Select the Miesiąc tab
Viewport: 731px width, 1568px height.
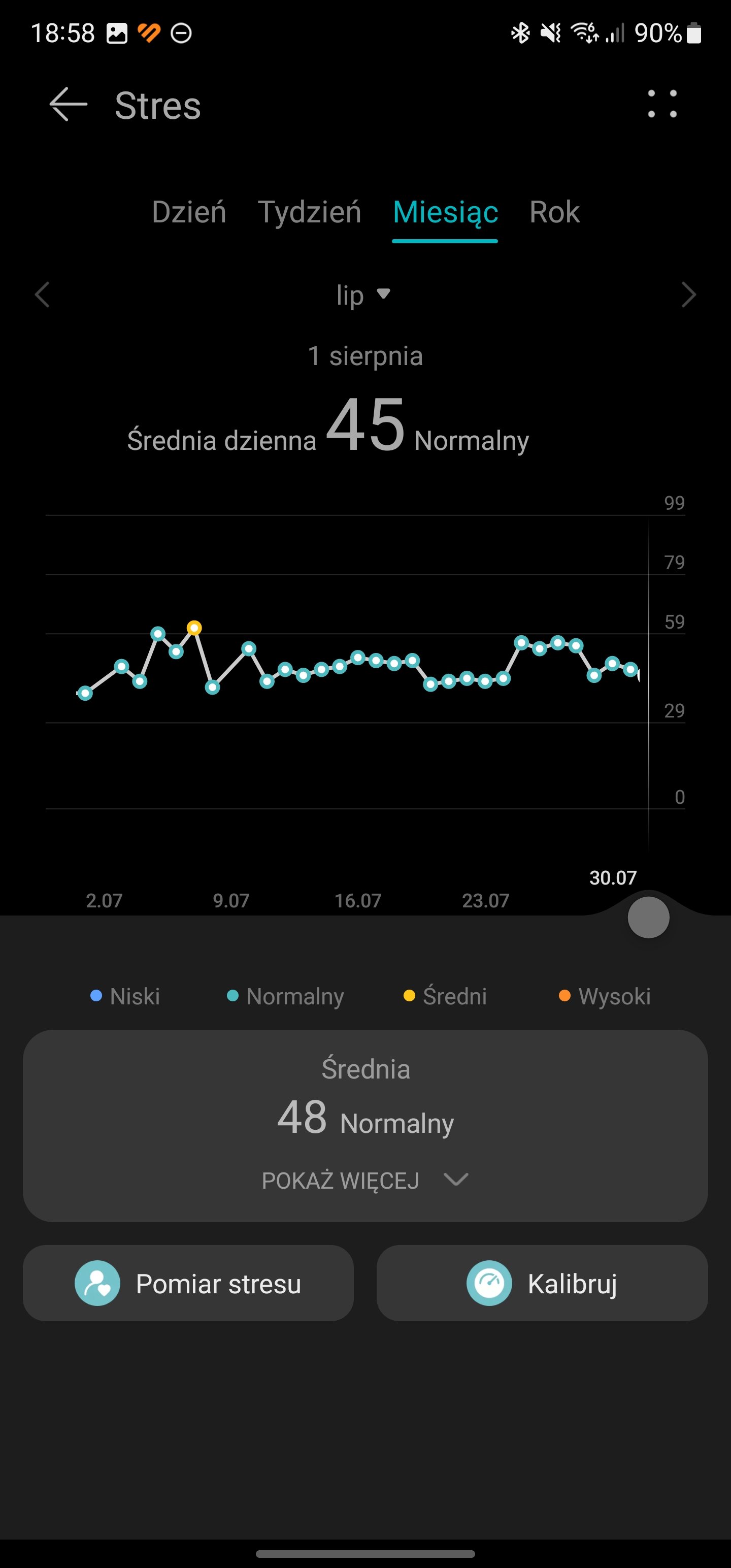pos(446,212)
